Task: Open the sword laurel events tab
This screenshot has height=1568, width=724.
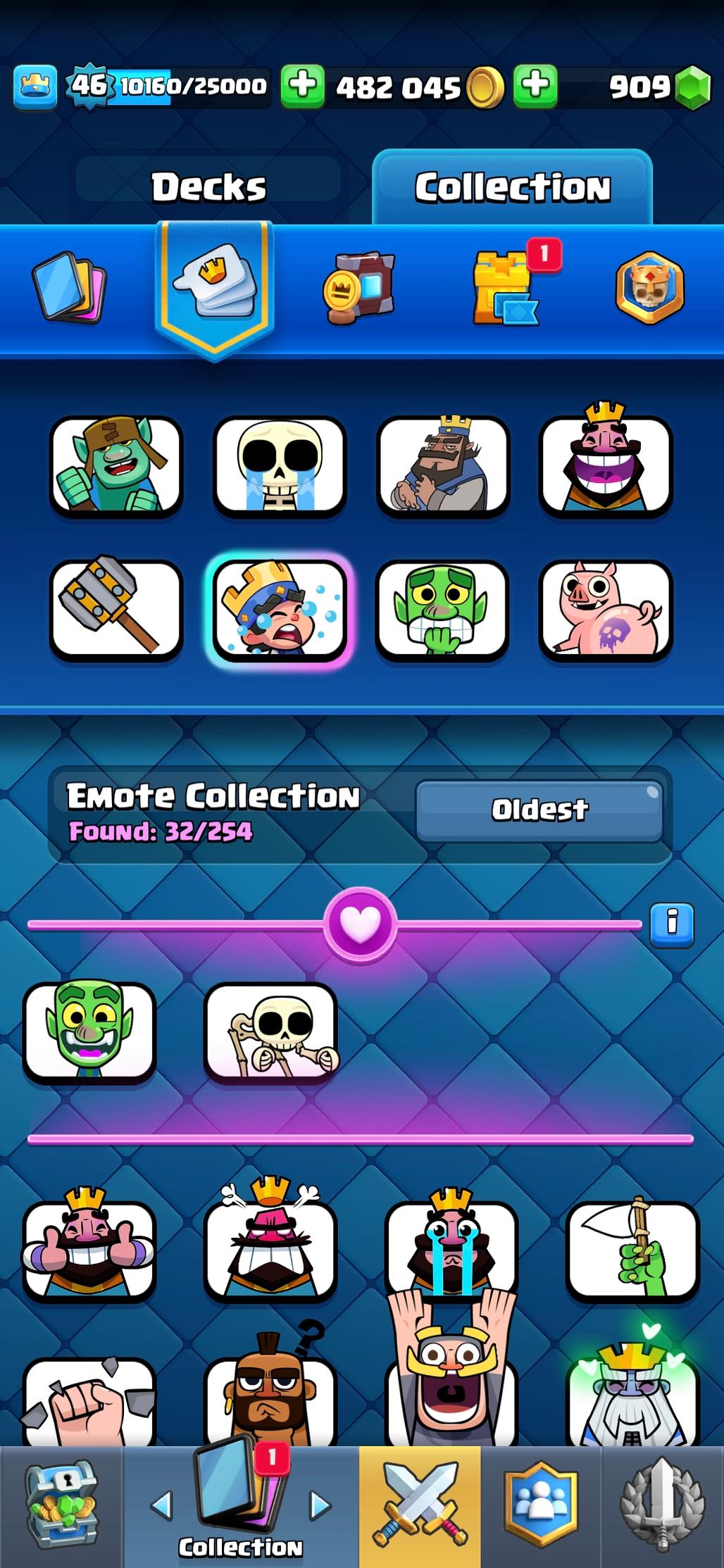Action: (x=662, y=1507)
